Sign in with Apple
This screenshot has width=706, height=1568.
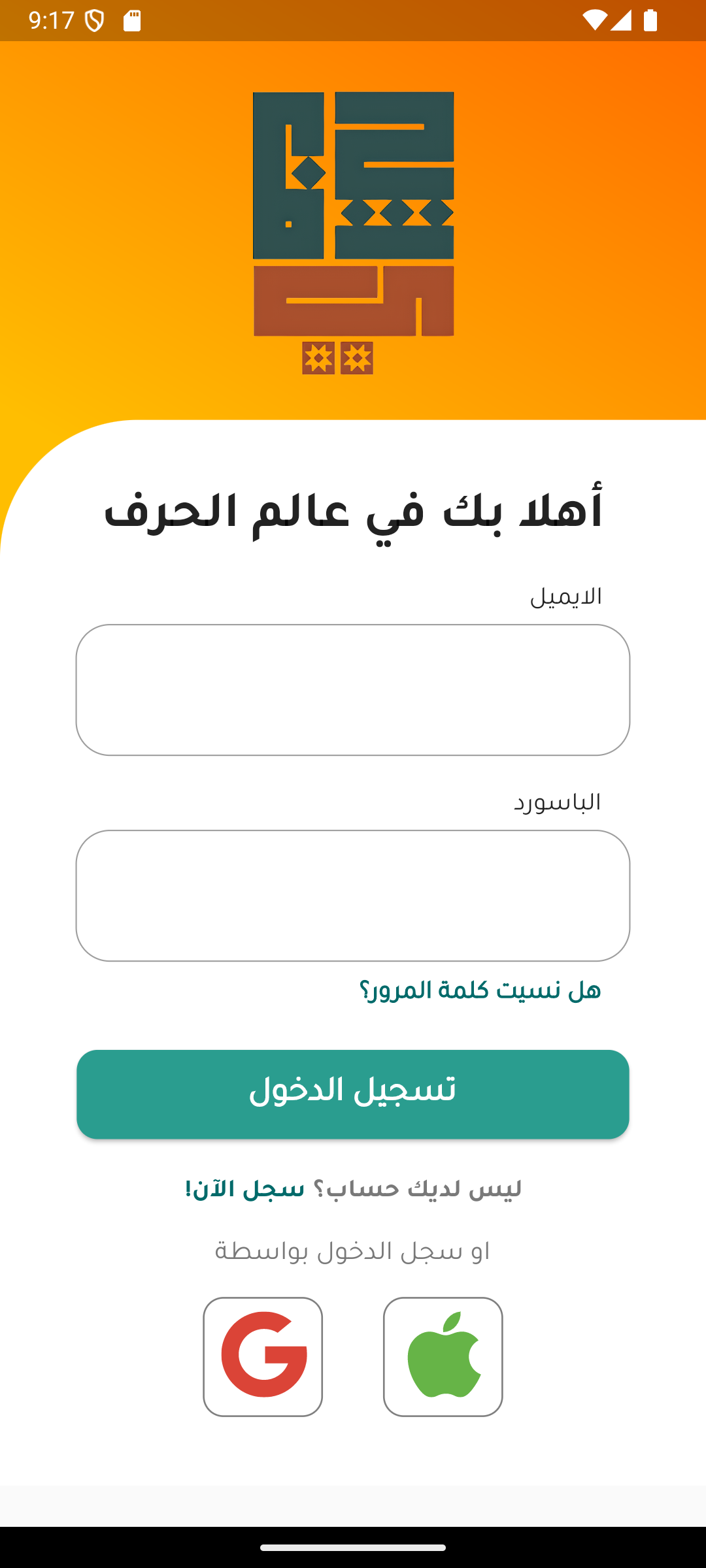tap(443, 1357)
